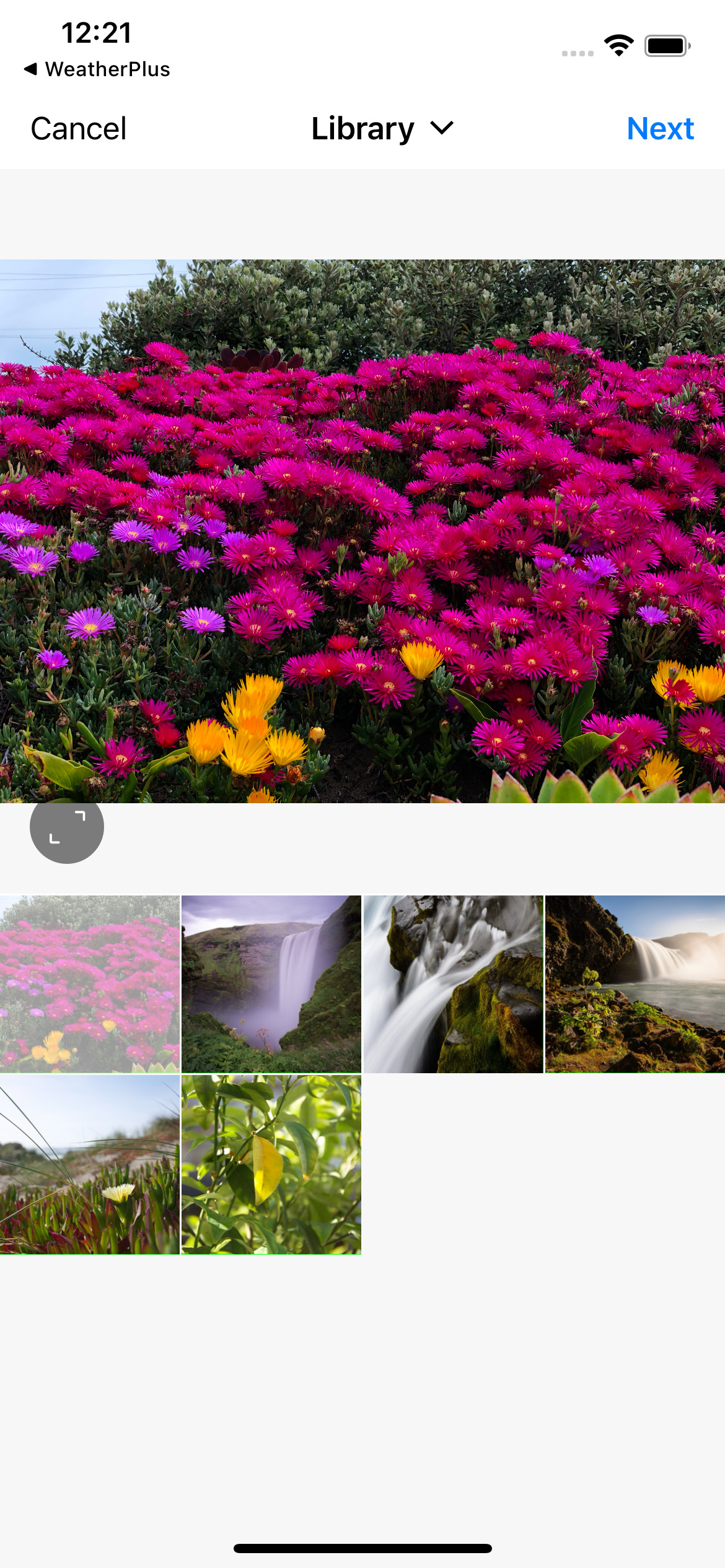Select the beach grass with yellow flower photo
Viewport: 725px width, 1568px height.
click(90, 1165)
